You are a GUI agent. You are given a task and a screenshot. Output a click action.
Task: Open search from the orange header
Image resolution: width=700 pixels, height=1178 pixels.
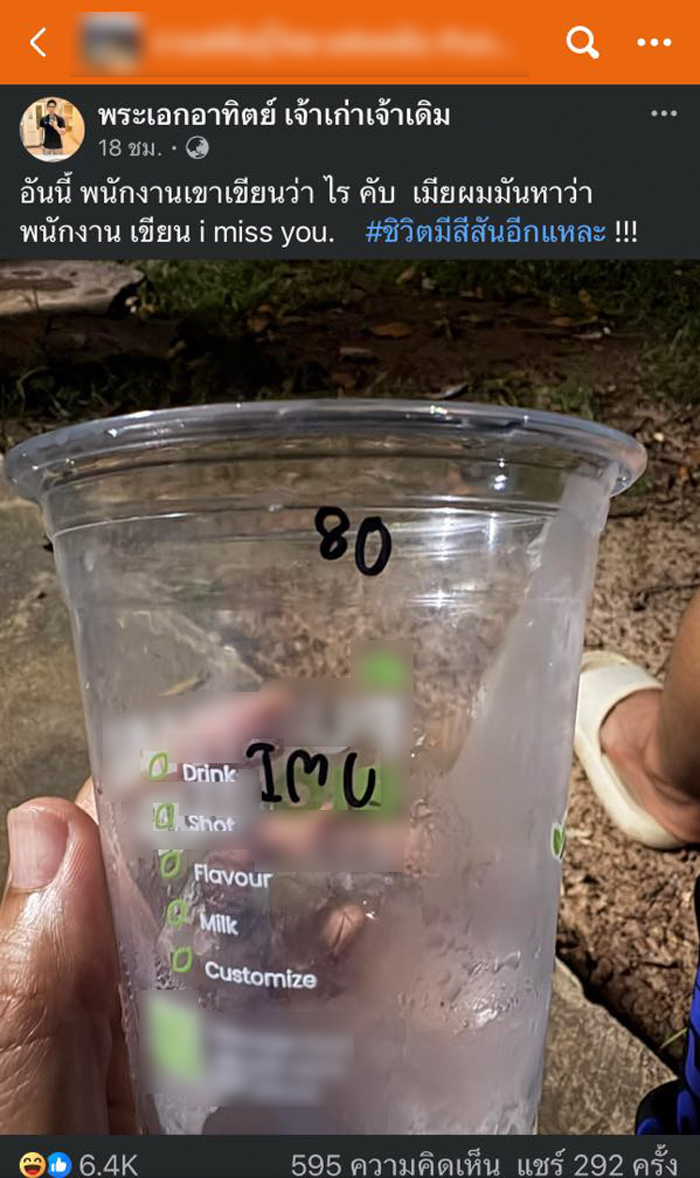582,42
